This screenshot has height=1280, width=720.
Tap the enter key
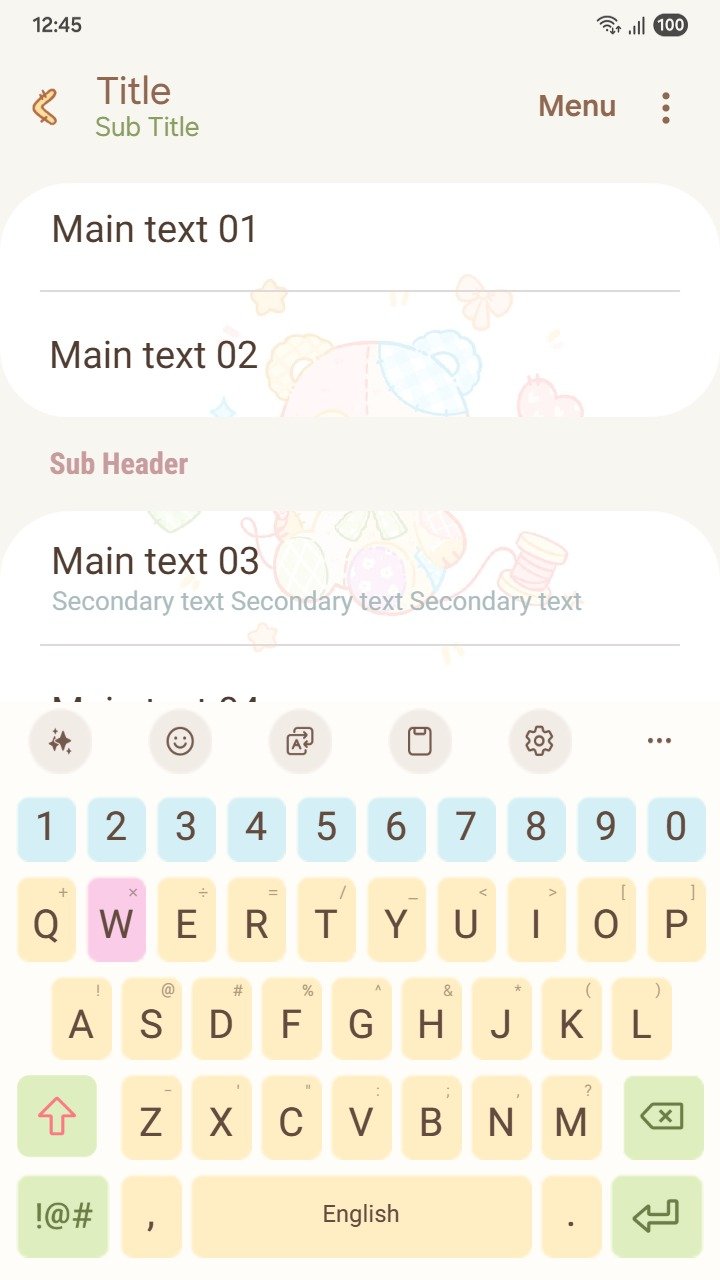[x=656, y=1215]
